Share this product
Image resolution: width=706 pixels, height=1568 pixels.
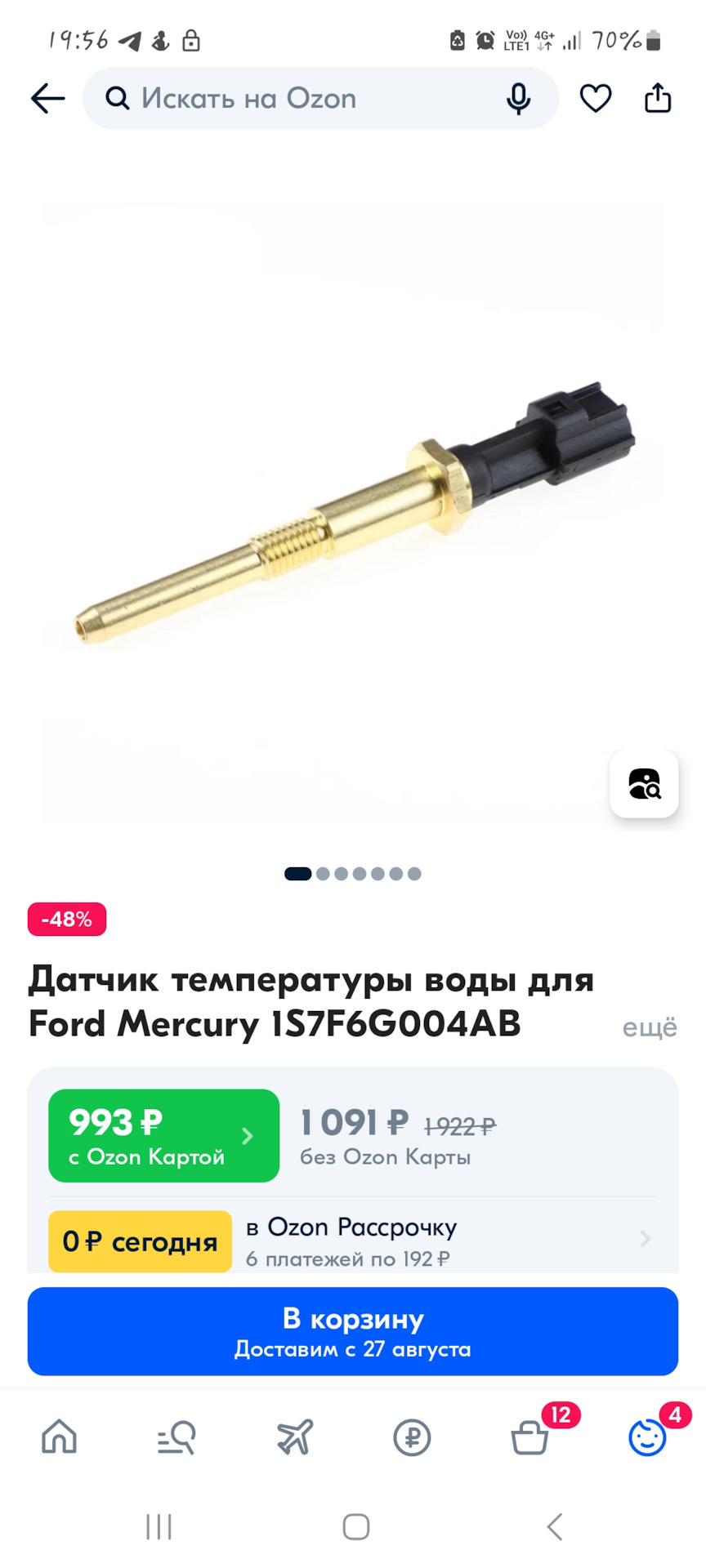658,99
